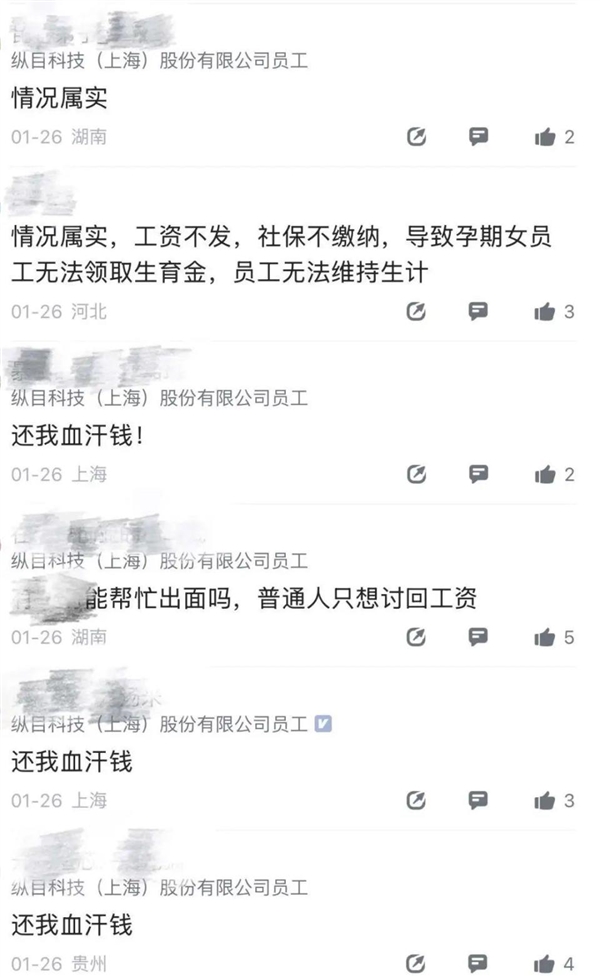
Task: Like the 上海 "还我血汗钱" comment with 3 likes
Action: 545,800
